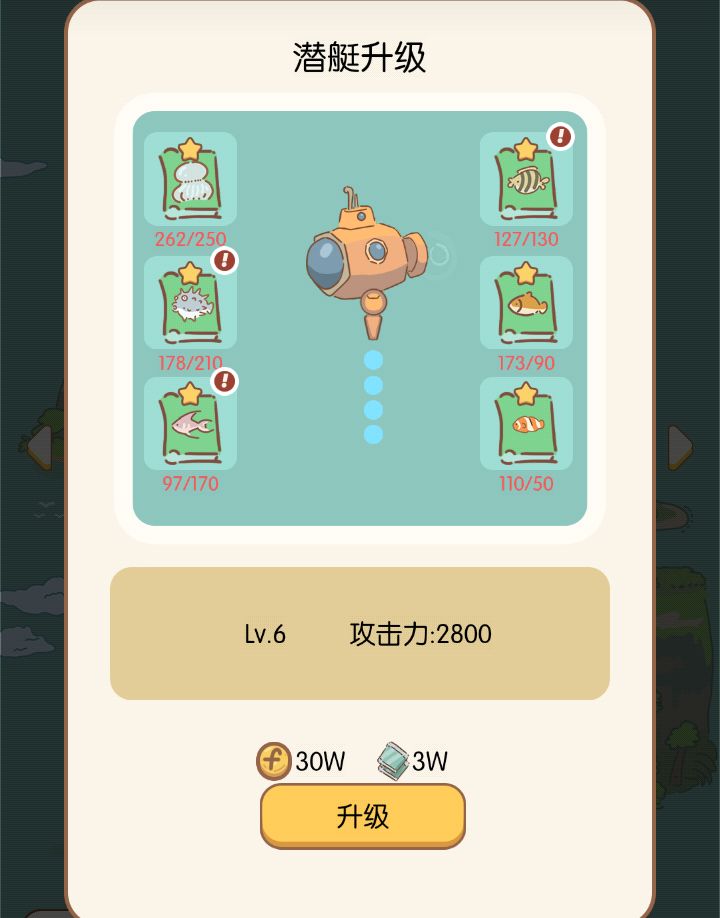Image resolution: width=720 pixels, height=918 pixels.
Task: Click the bubble dots below the submarine
Action: click(372, 397)
